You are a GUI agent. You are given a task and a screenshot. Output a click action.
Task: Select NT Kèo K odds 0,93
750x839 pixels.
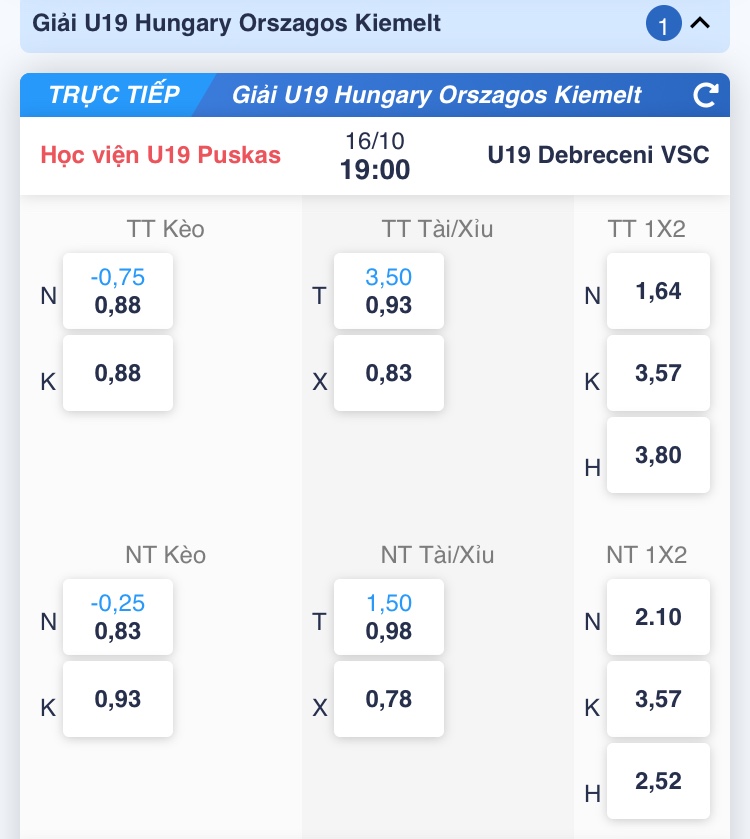pyautogui.click(x=118, y=699)
